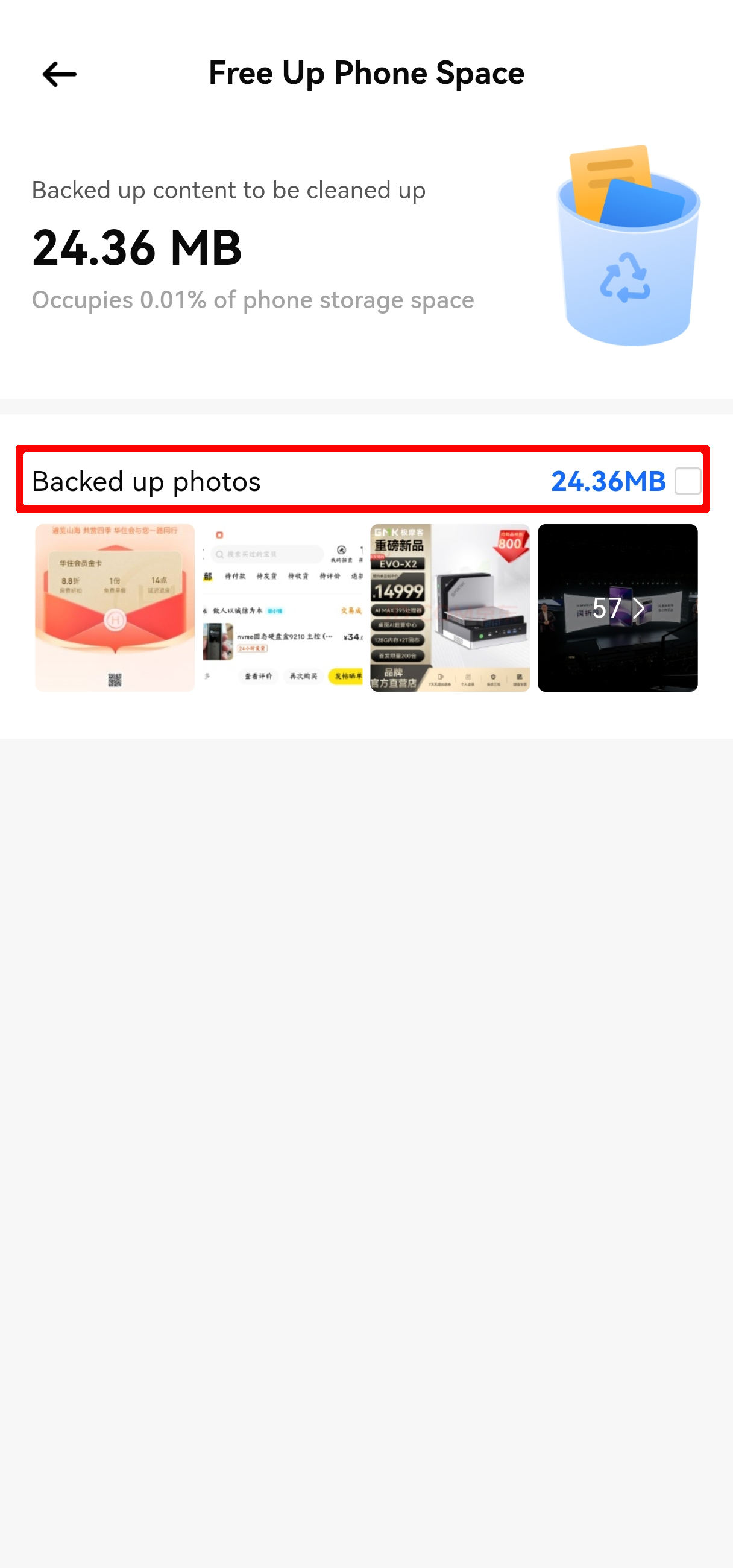The width and height of the screenshot is (733, 1568).
Task: Open the EVO-X2 mini PC photo
Action: click(x=450, y=607)
